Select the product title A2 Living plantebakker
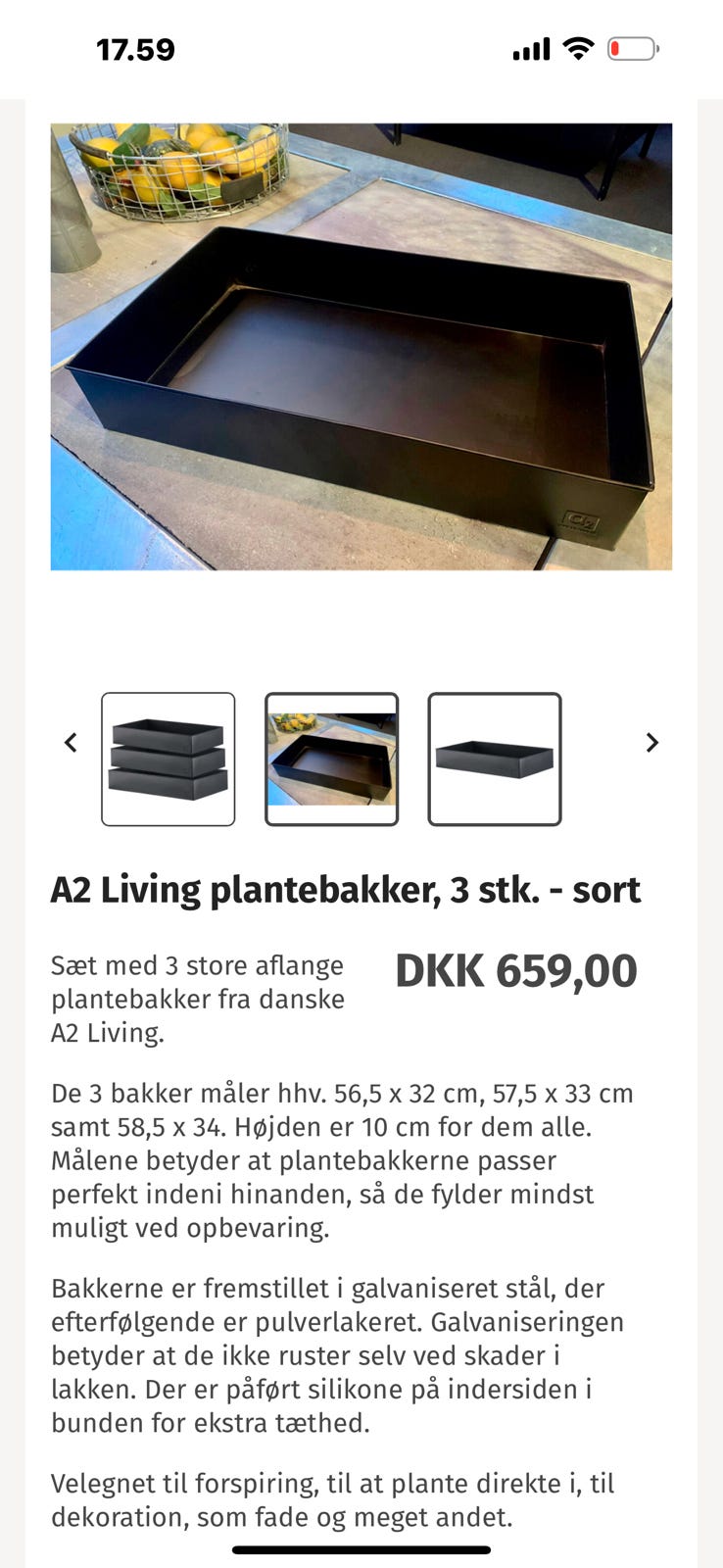The image size is (723, 1568). (347, 889)
